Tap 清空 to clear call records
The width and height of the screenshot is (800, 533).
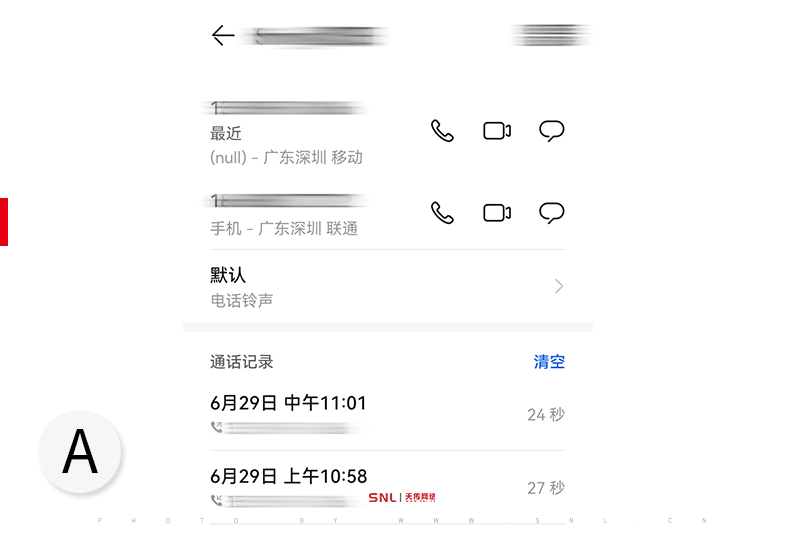click(549, 362)
